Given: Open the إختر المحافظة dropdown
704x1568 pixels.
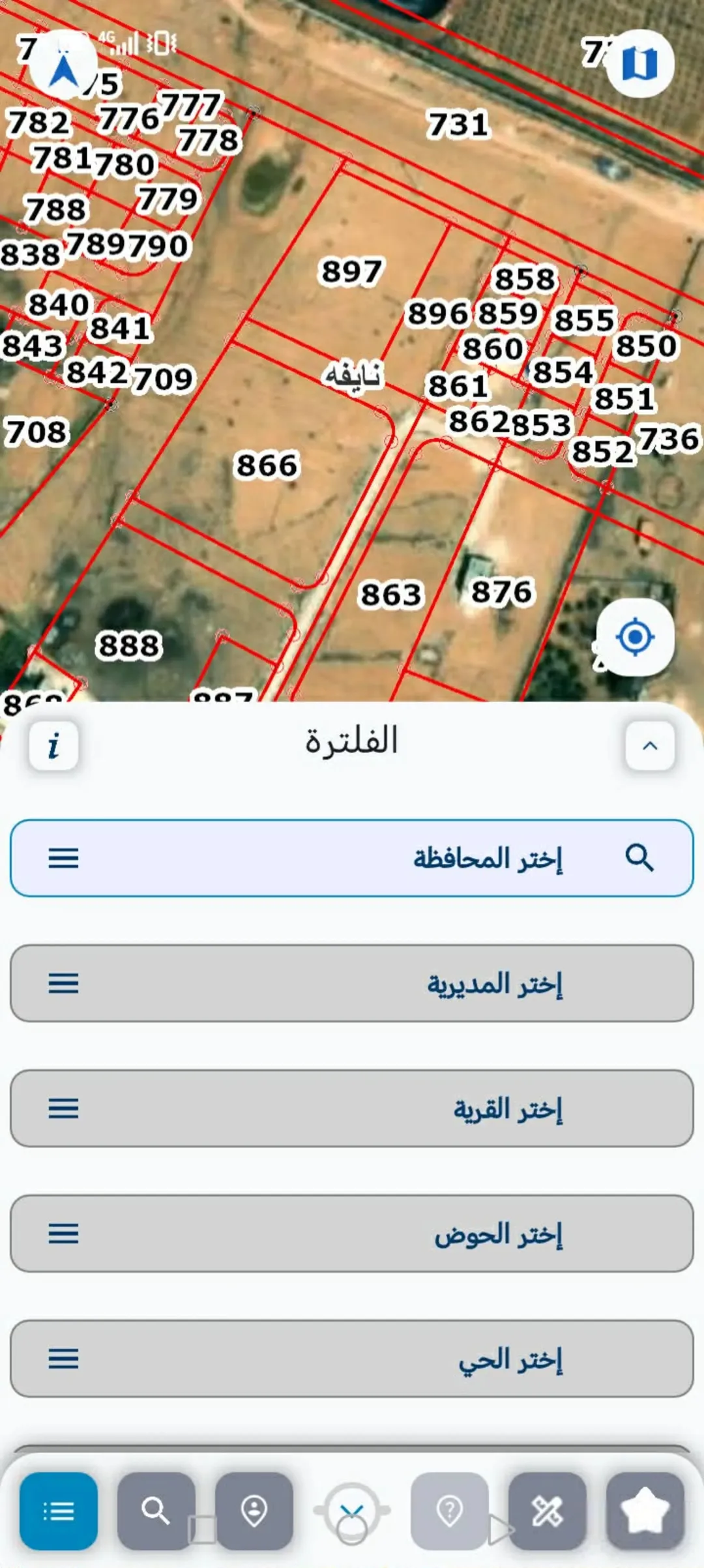Looking at the screenshot, I should [352, 858].
